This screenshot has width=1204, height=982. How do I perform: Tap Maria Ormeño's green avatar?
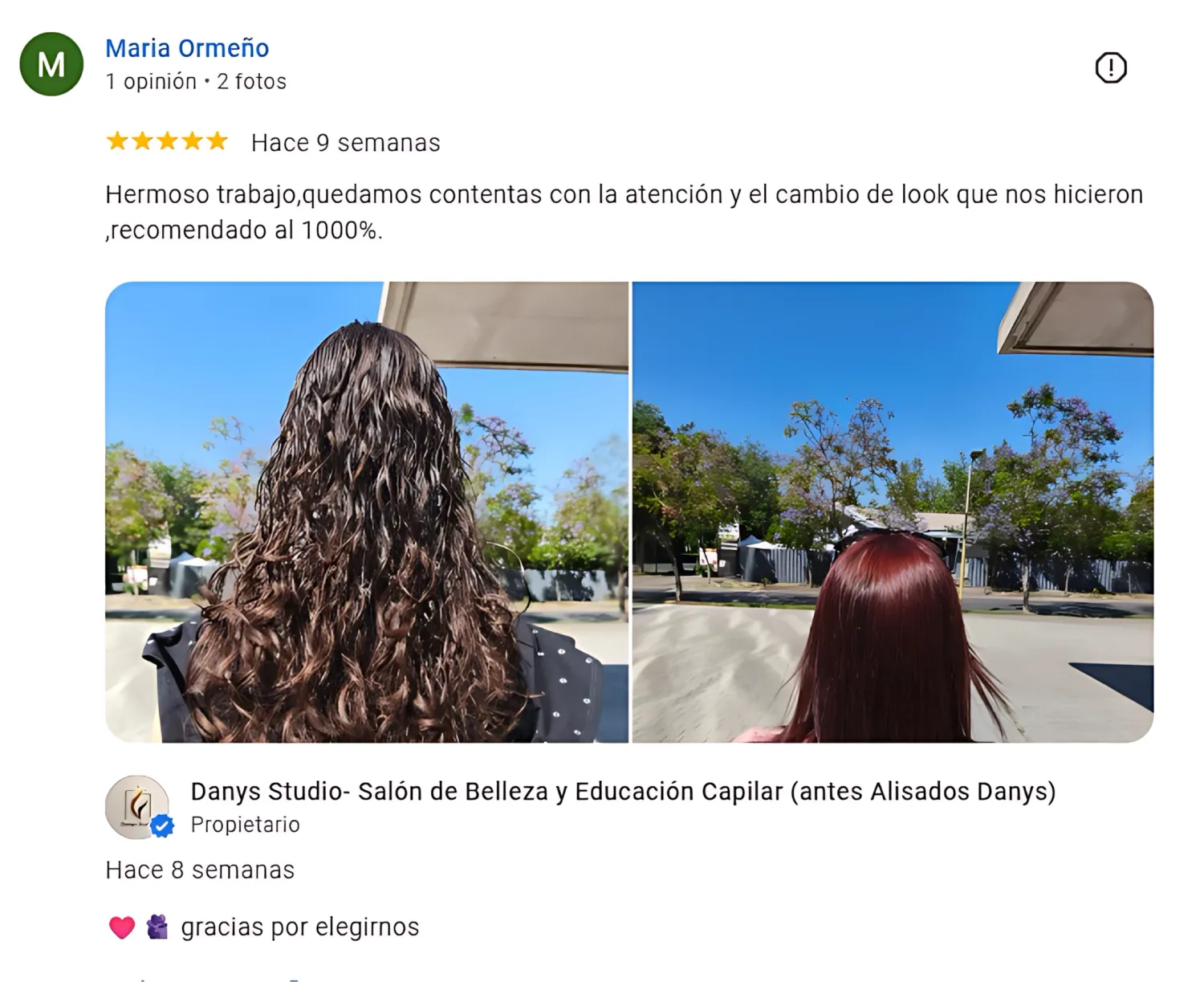click(x=51, y=64)
